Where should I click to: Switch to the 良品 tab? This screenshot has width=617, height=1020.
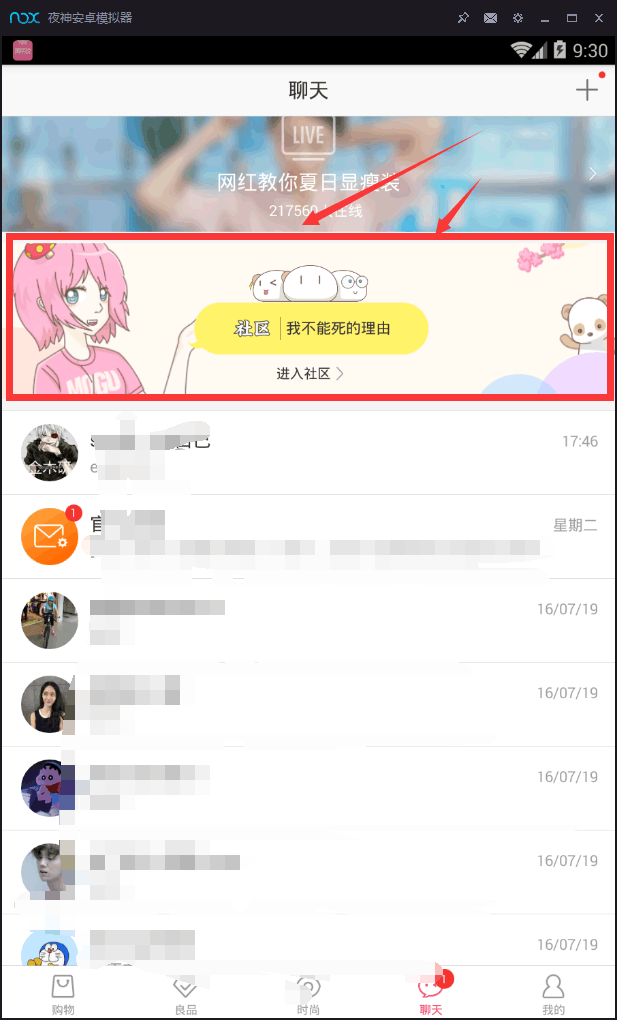click(185, 994)
